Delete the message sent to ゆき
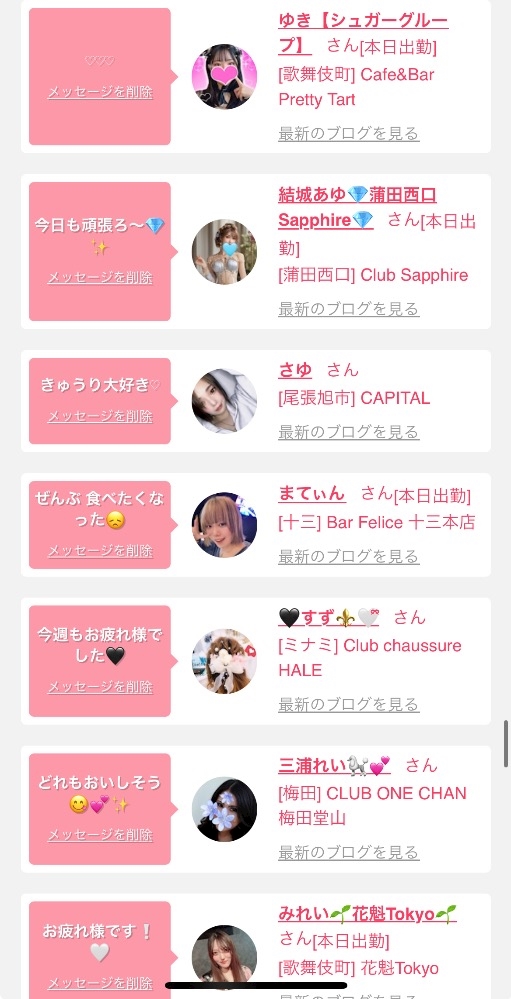The height and width of the screenshot is (999, 511). pyautogui.click(x=100, y=92)
